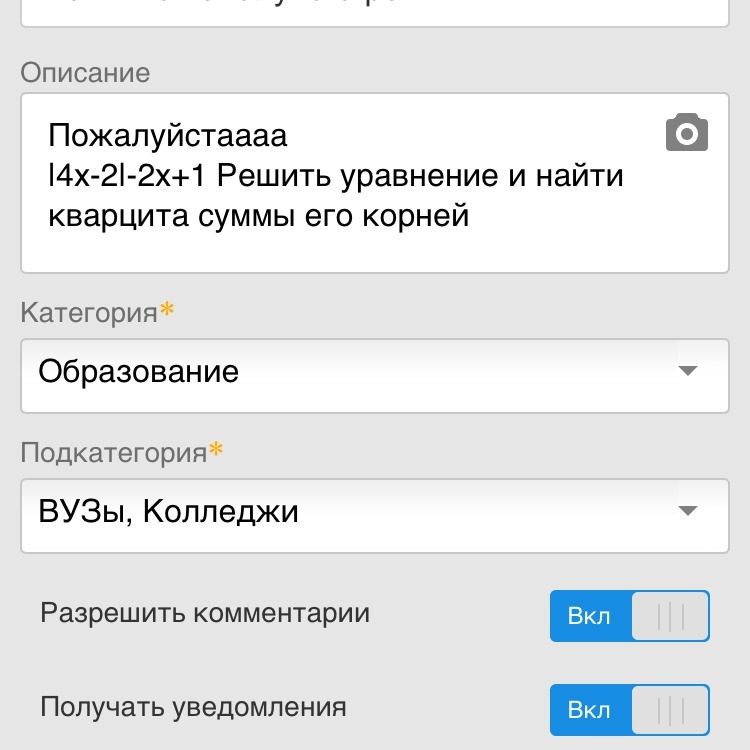Toggle the Разрешить комментарии switch

[629, 615]
